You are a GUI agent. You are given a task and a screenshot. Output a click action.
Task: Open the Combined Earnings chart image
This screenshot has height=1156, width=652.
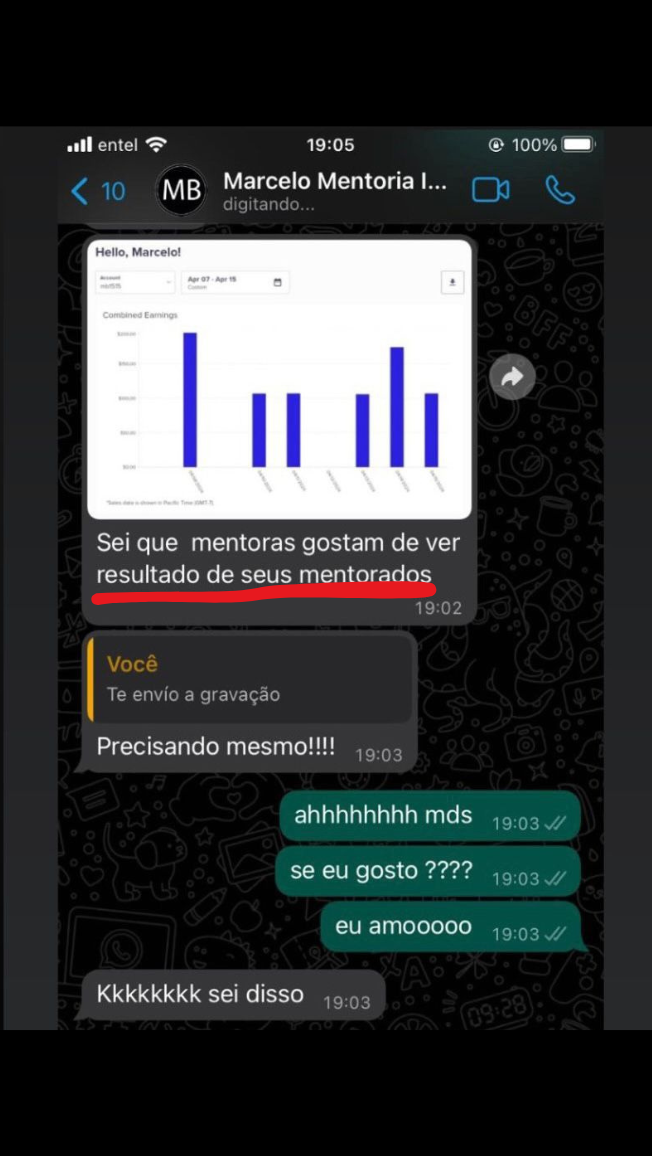pos(279,380)
